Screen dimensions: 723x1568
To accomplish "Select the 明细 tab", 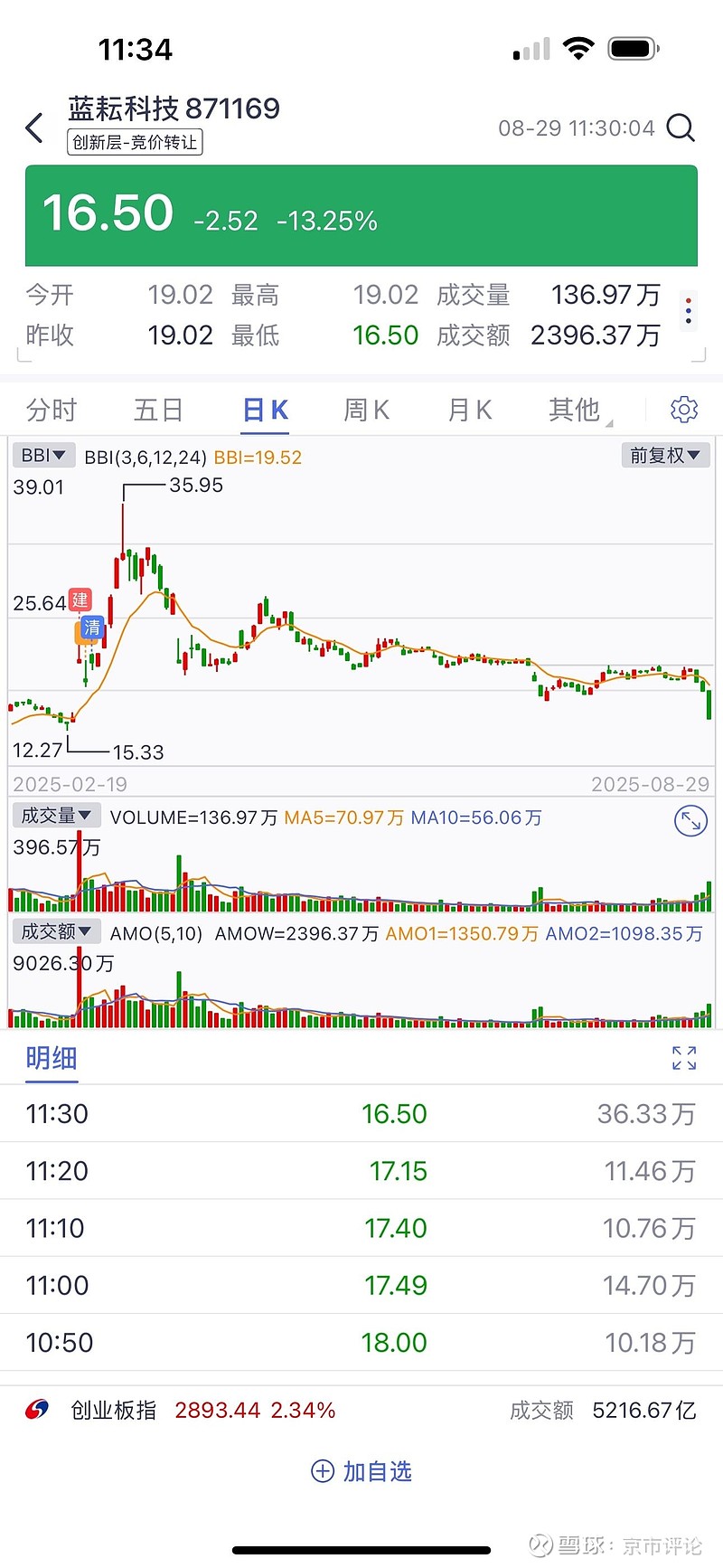I will [x=52, y=1058].
